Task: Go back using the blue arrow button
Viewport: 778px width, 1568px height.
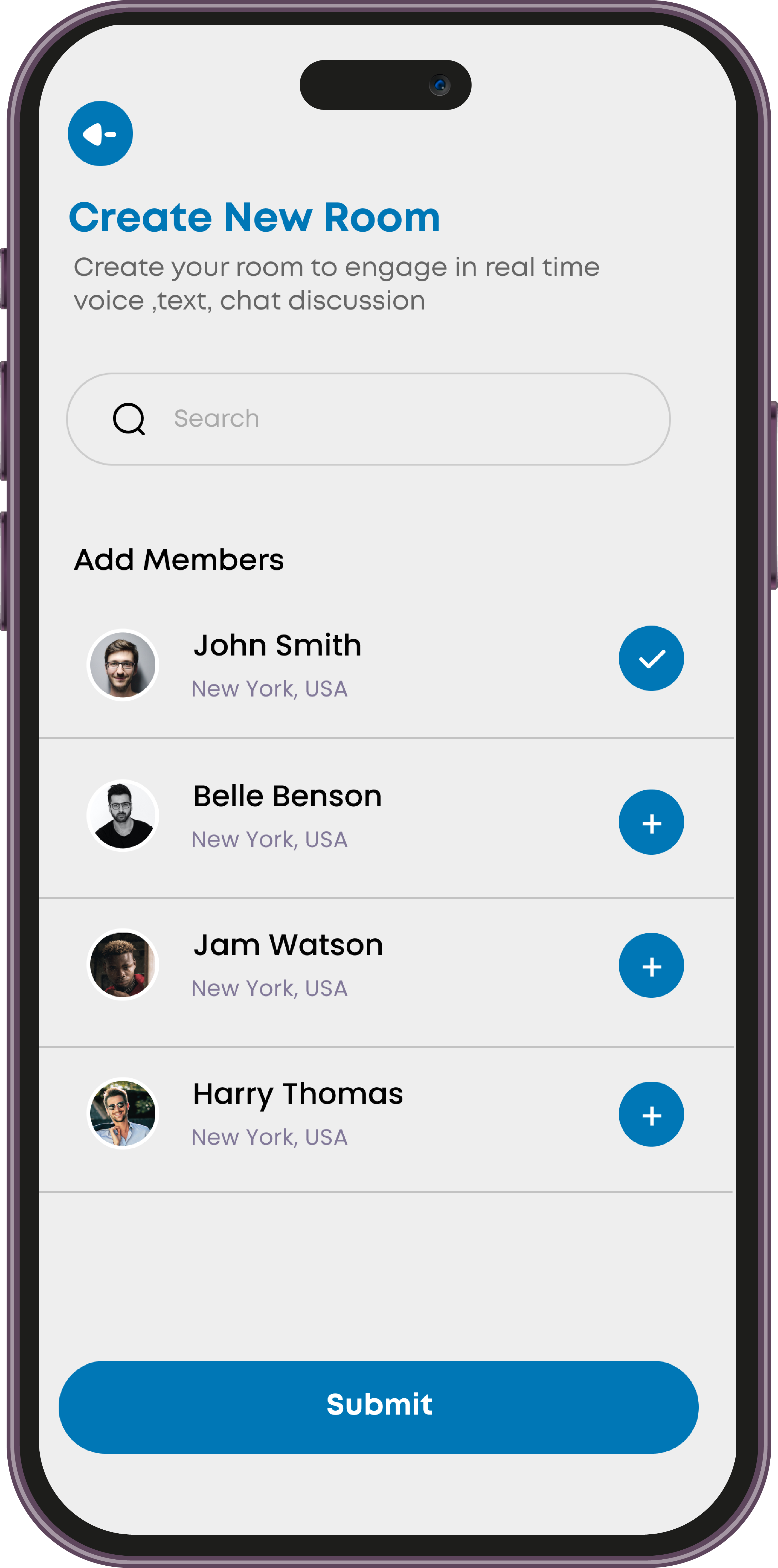Action: click(x=100, y=133)
